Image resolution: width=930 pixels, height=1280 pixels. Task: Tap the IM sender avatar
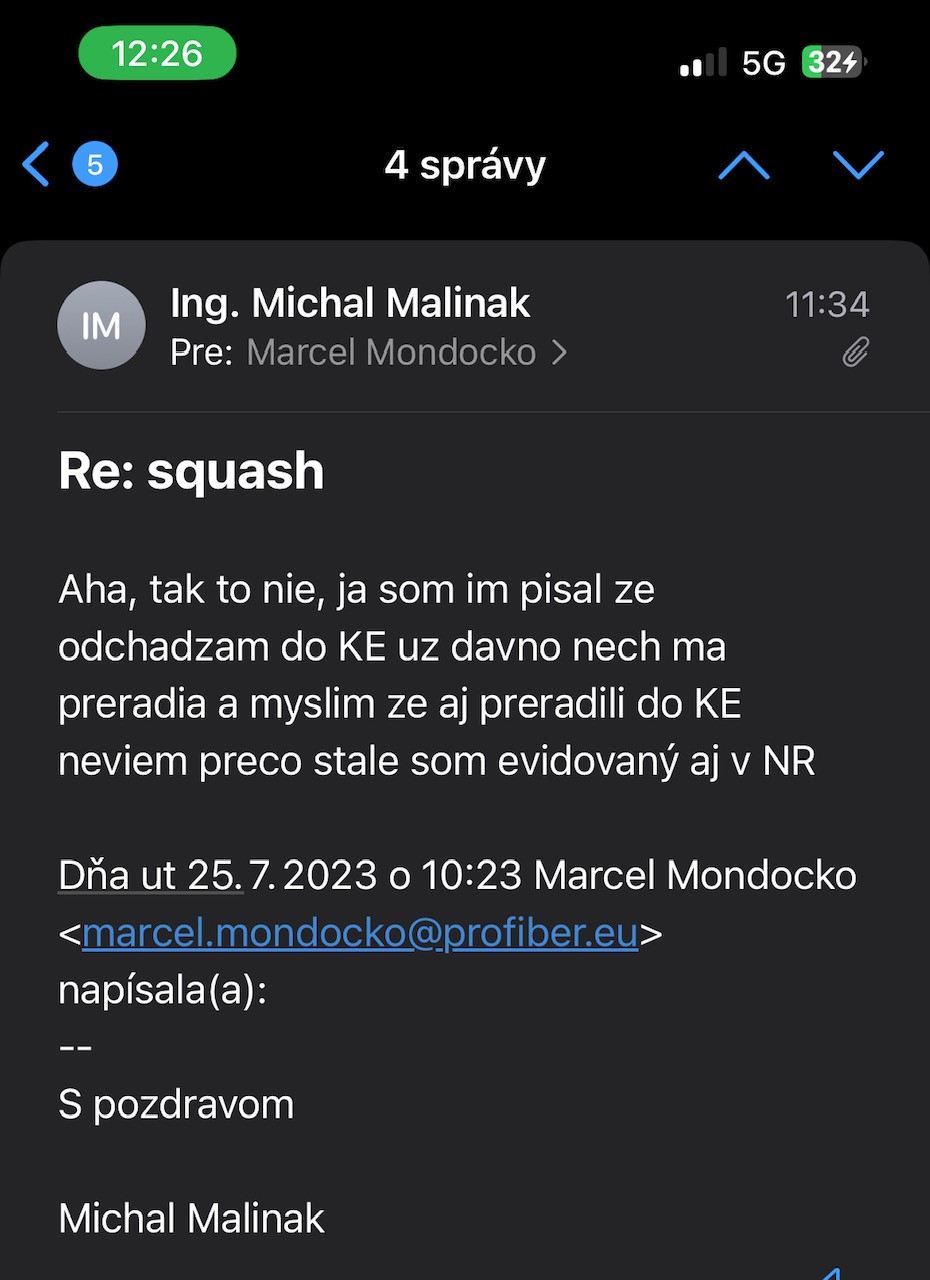[x=101, y=326]
